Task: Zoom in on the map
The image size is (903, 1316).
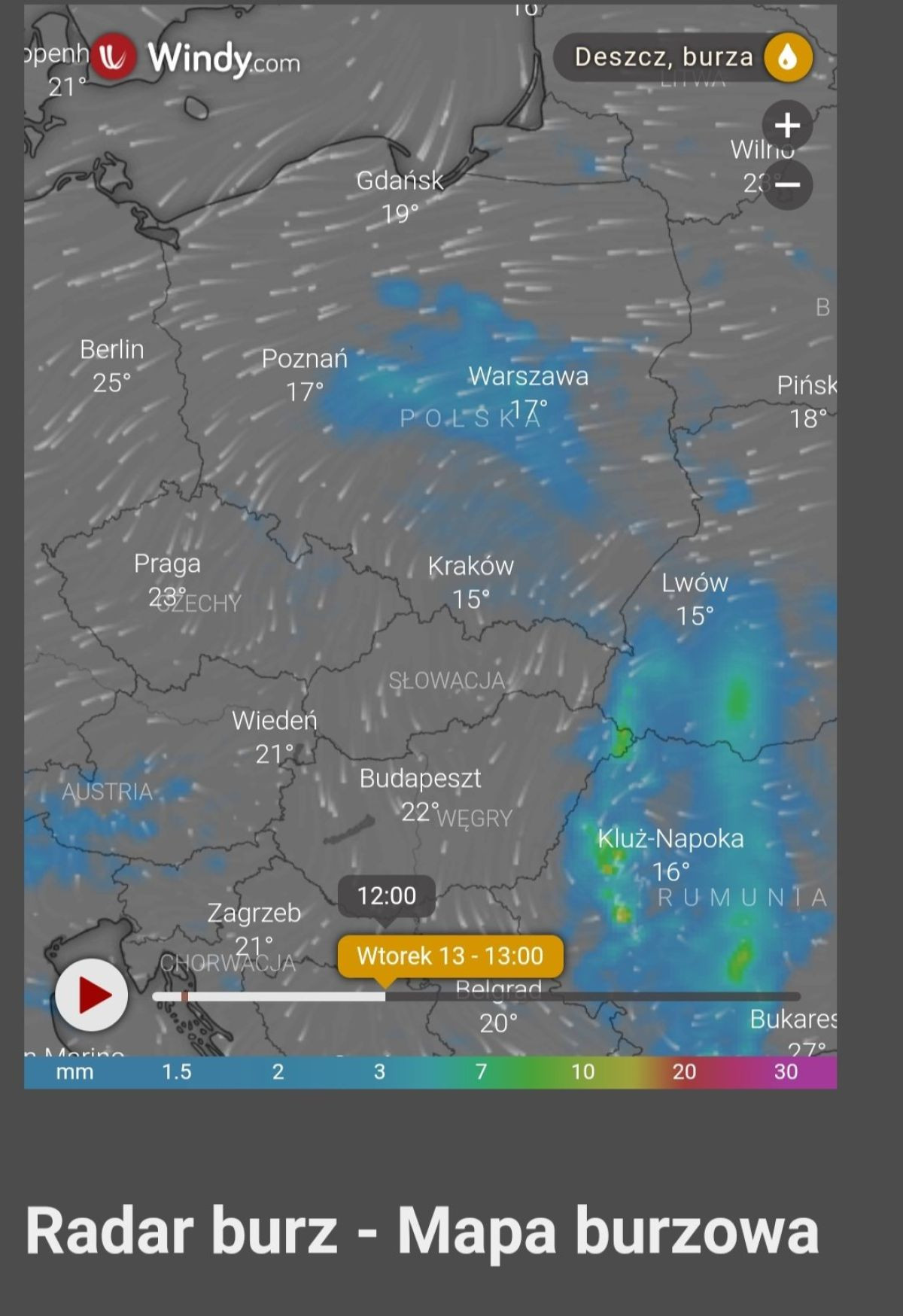Action: coord(787,125)
